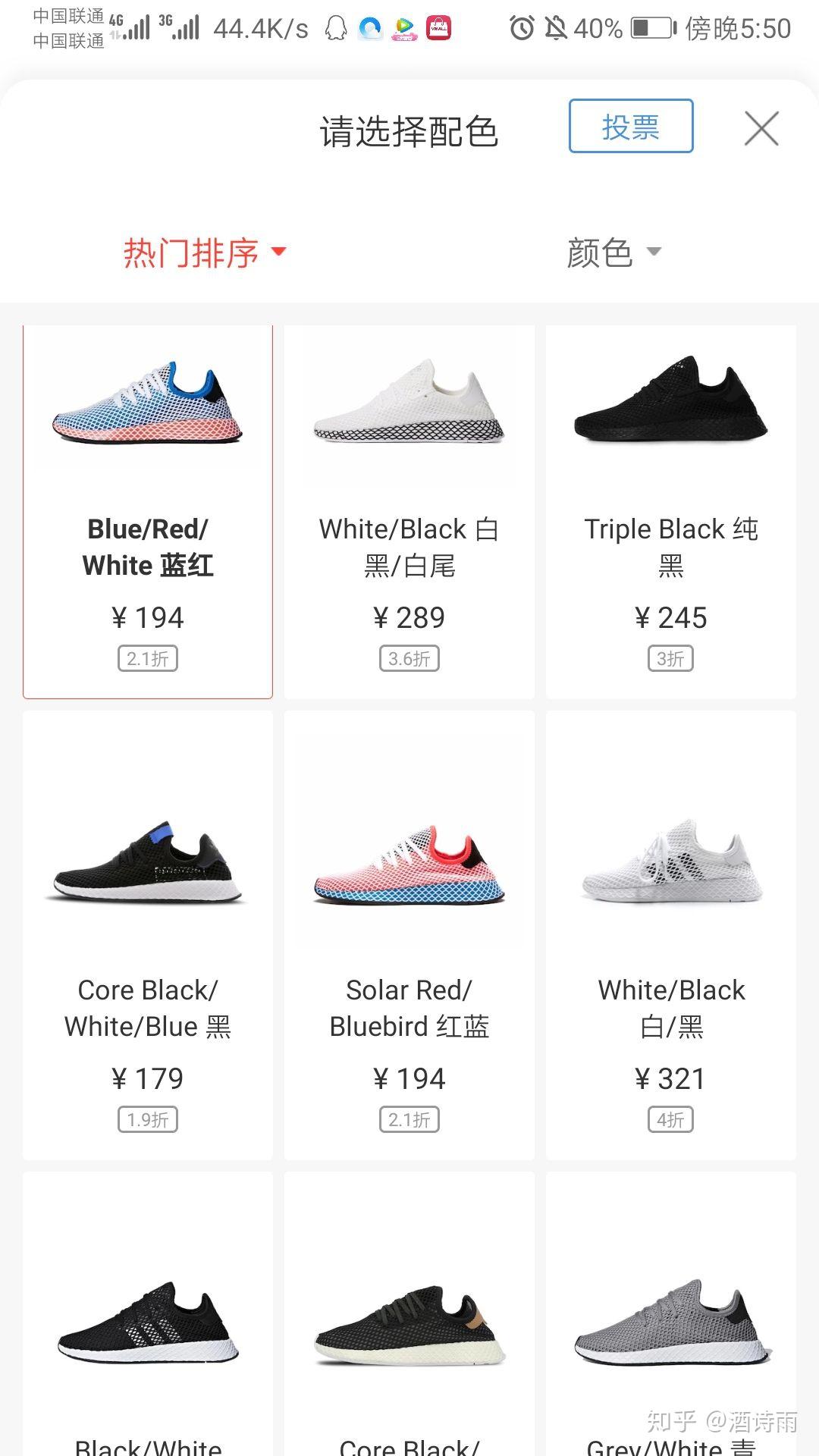This screenshot has height=1456, width=819.
Task: Pick the Triple Black 纯黑 shoe
Action: [671, 512]
